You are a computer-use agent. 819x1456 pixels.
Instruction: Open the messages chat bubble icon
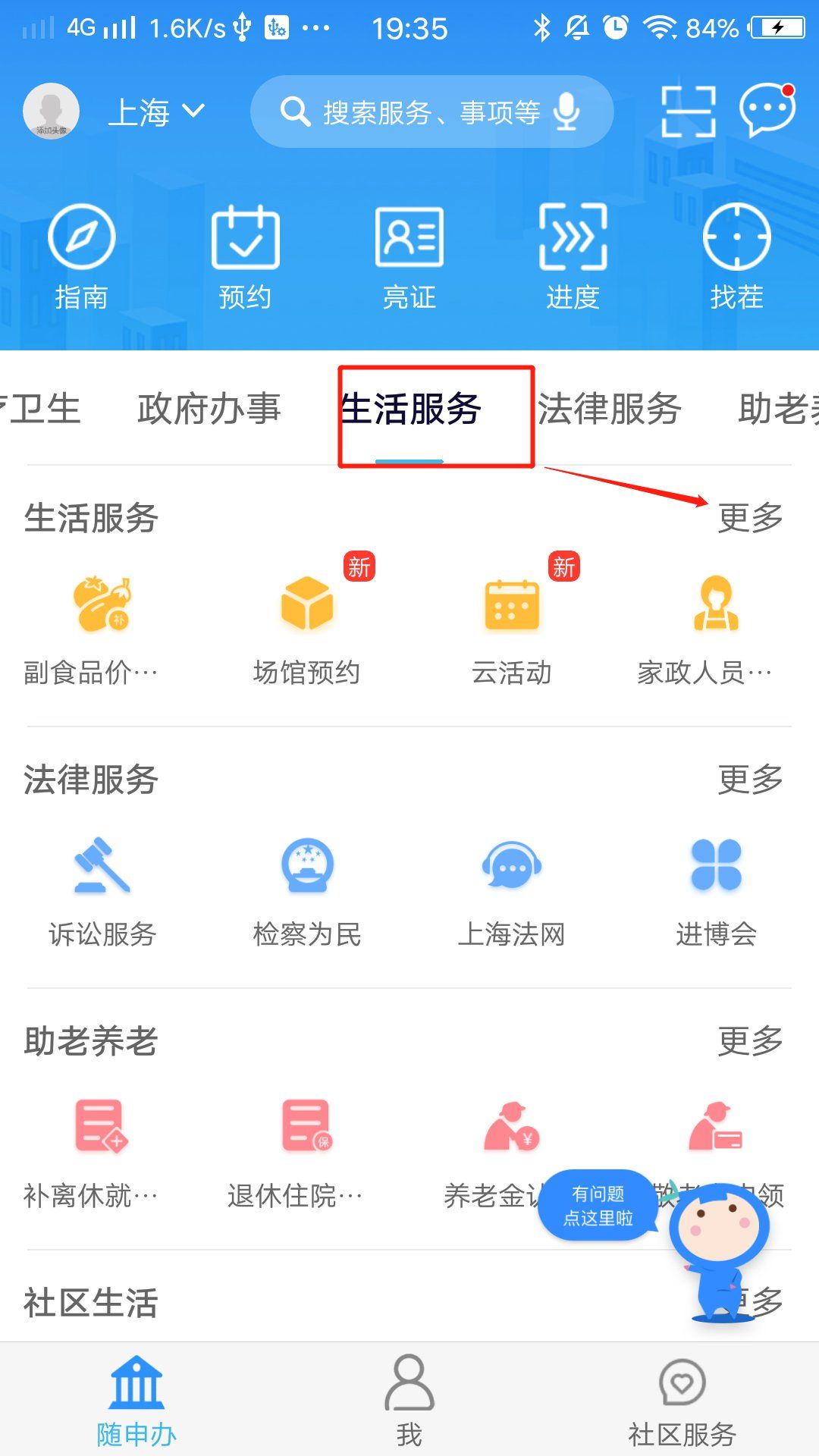coord(767,111)
